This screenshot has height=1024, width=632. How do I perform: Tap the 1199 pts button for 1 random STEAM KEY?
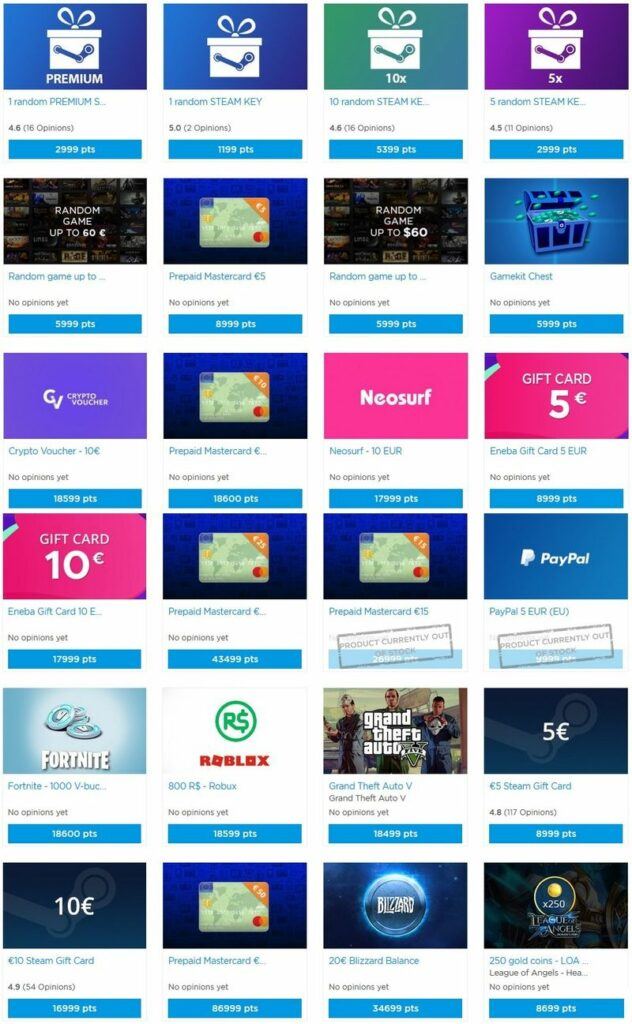[235, 149]
